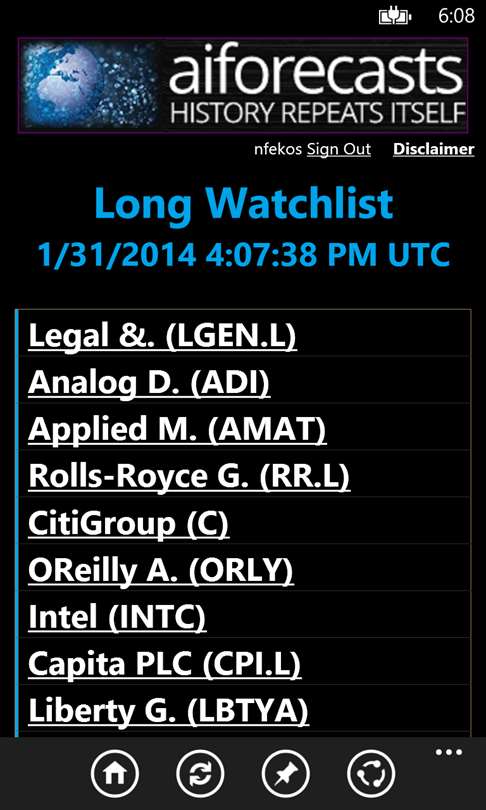The height and width of the screenshot is (810, 486).
Task: Go to home via app bar
Action: point(115,774)
